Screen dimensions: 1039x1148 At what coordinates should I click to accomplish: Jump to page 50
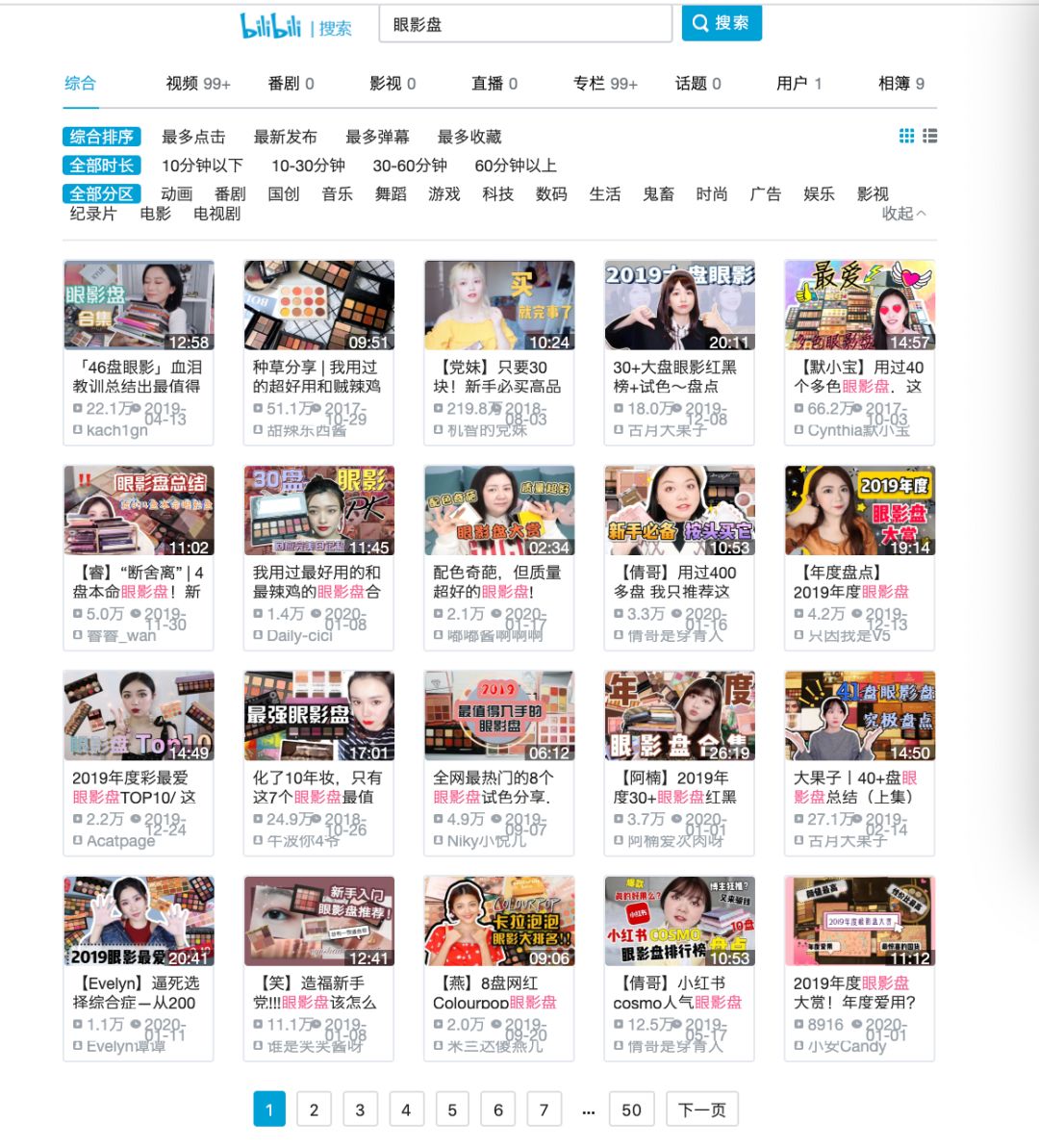point(631,1110)
